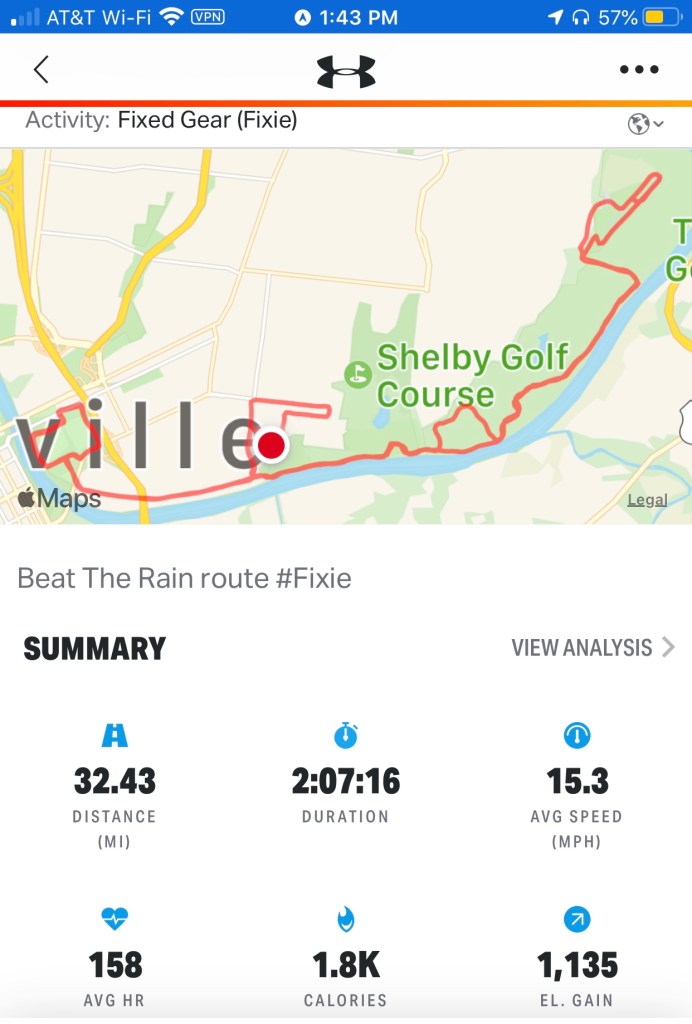Open the Legal link on map
Image resolution: width=692 pixels, height=1024 pixels.
click(647, 500)
